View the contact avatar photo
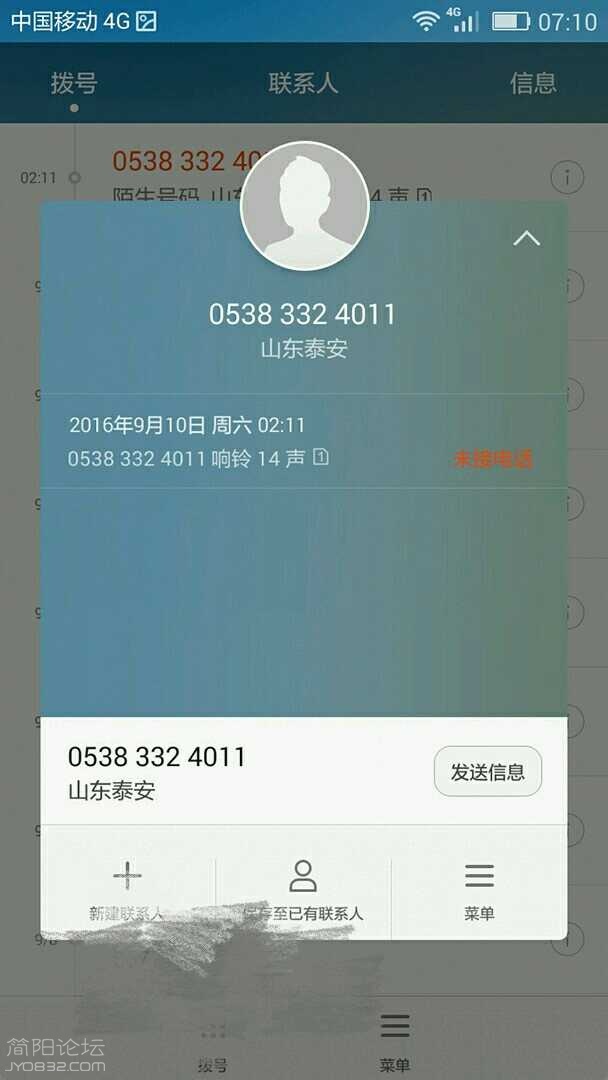 click(x=304, y=206)
